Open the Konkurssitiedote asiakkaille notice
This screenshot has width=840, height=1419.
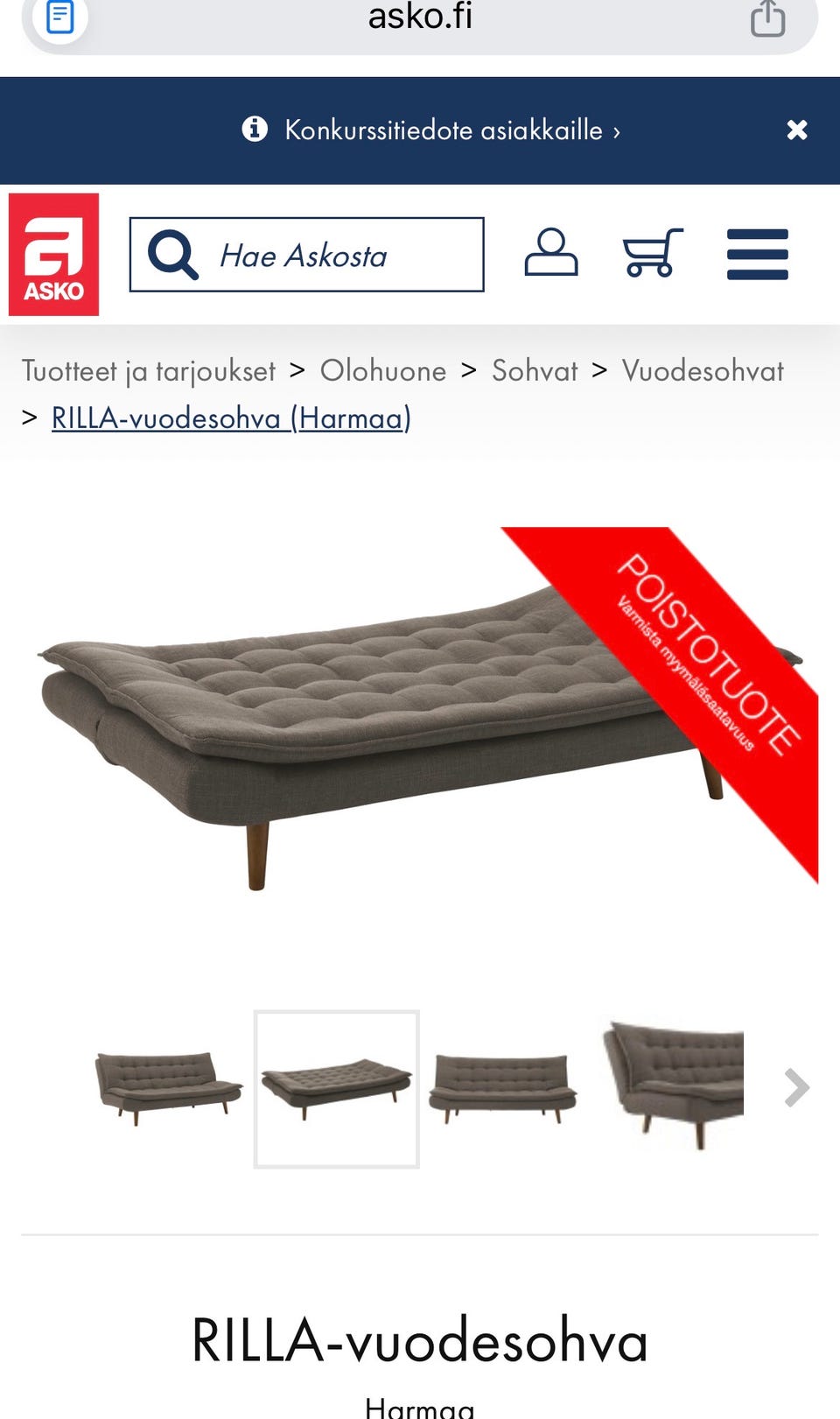431,130
